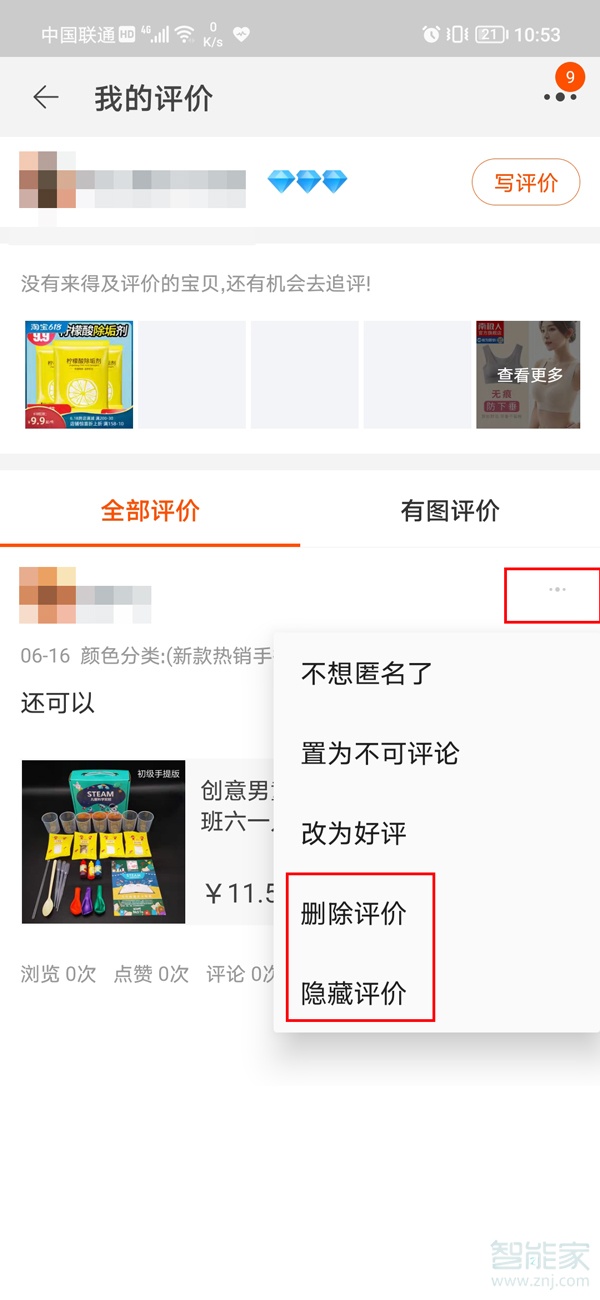The height and width of the screenshot is (1300, 600).
Task: Open the STEAM experiment kit product card
Action: coord(104,842)
